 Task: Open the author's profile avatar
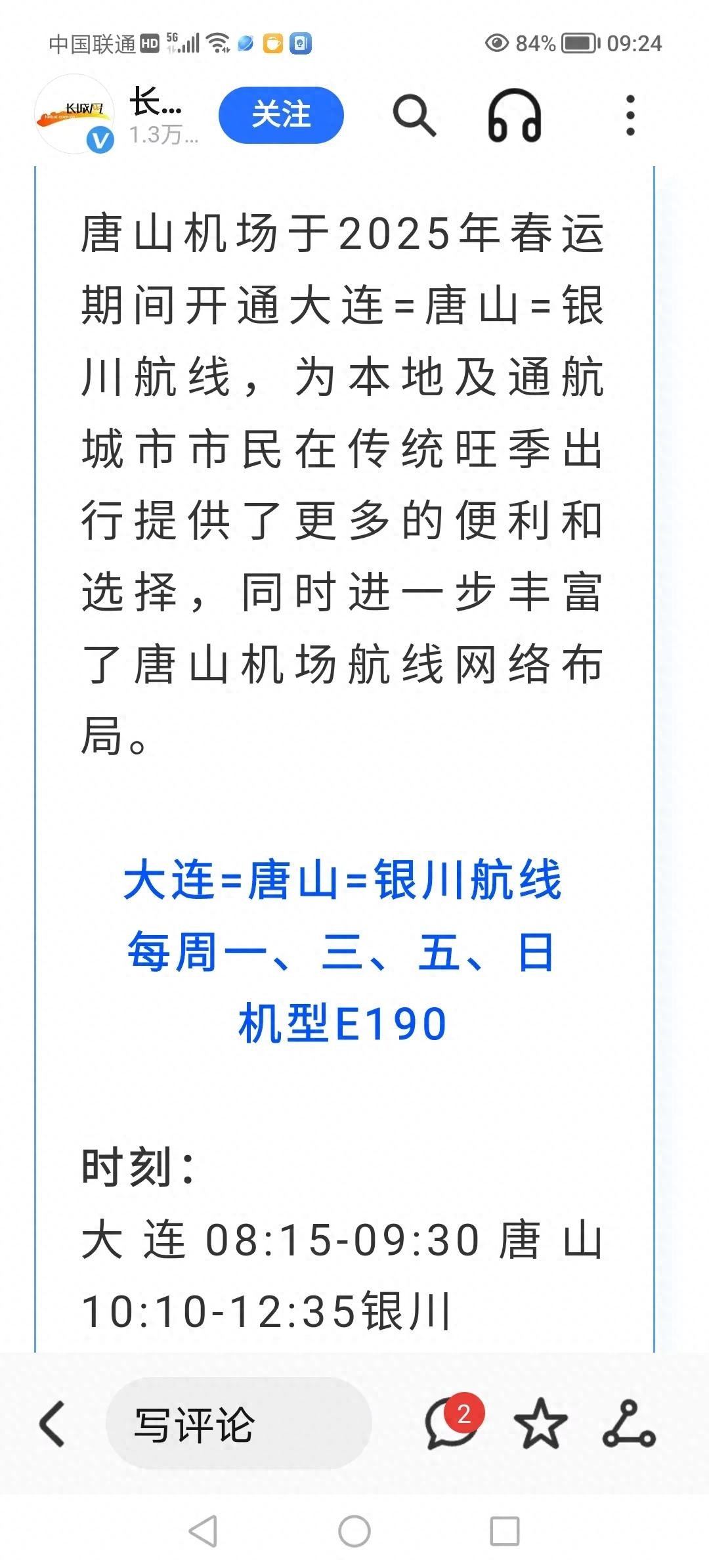[x=75, y=115]
